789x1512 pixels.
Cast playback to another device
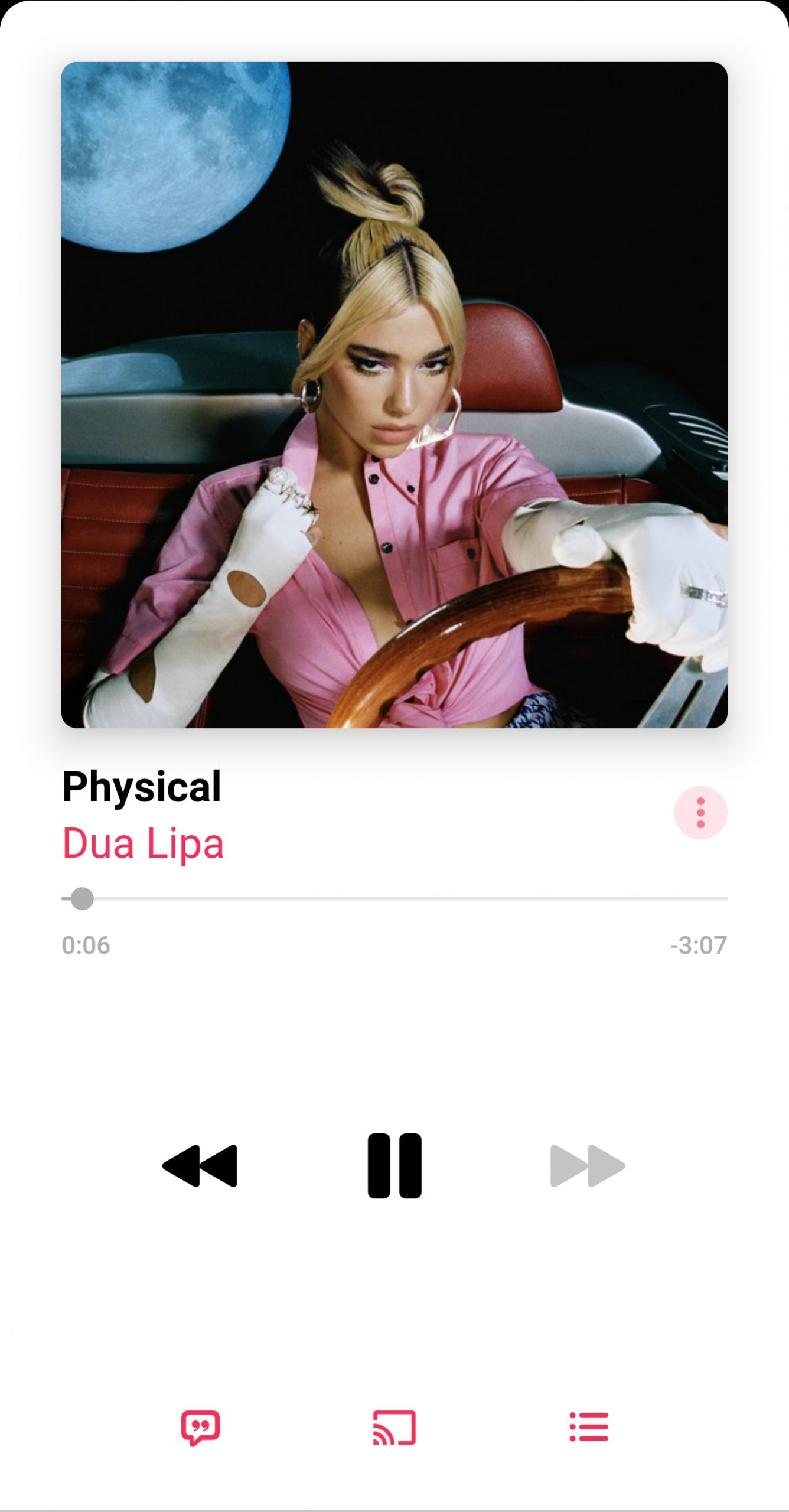pyautogui.click(x=394, y=1428)
